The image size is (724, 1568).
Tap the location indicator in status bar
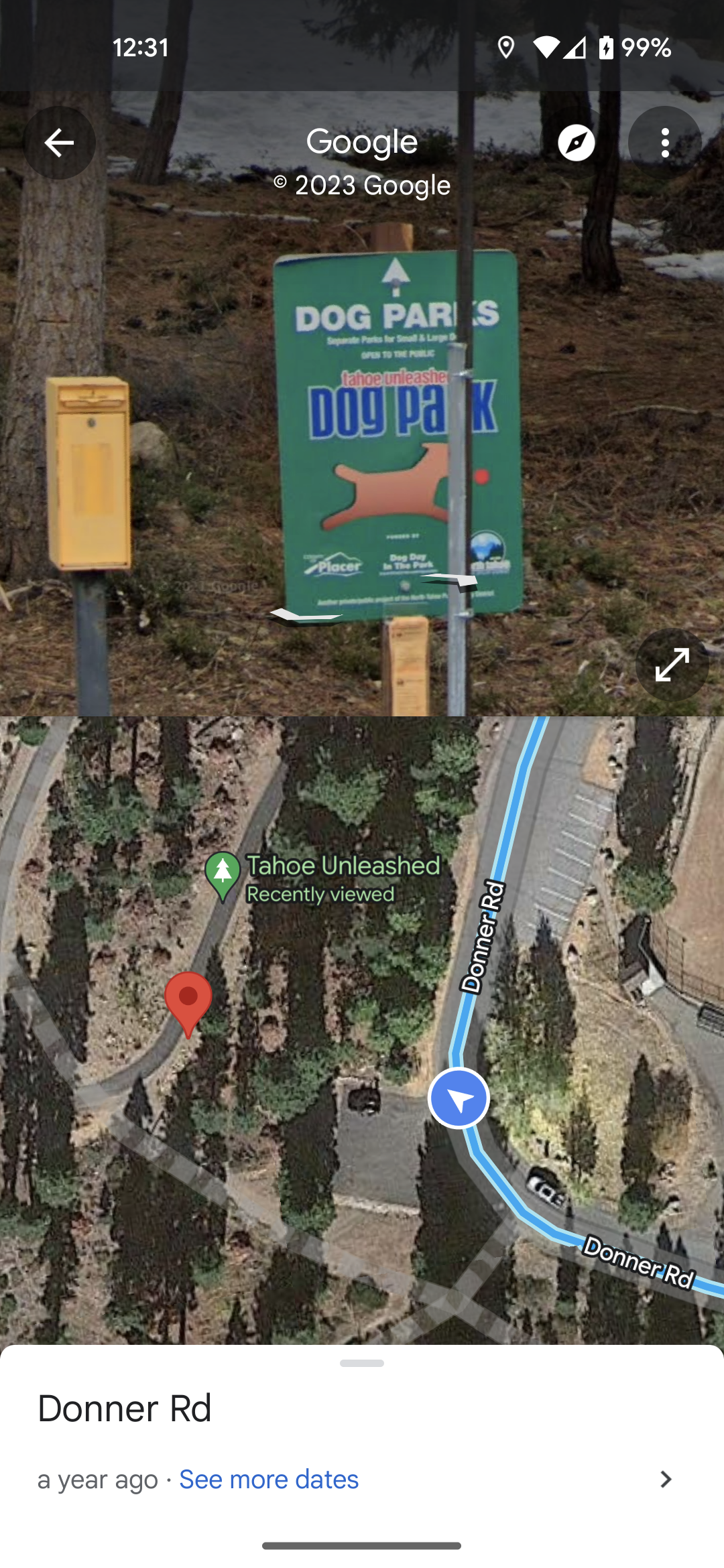(x=507, y=47)
